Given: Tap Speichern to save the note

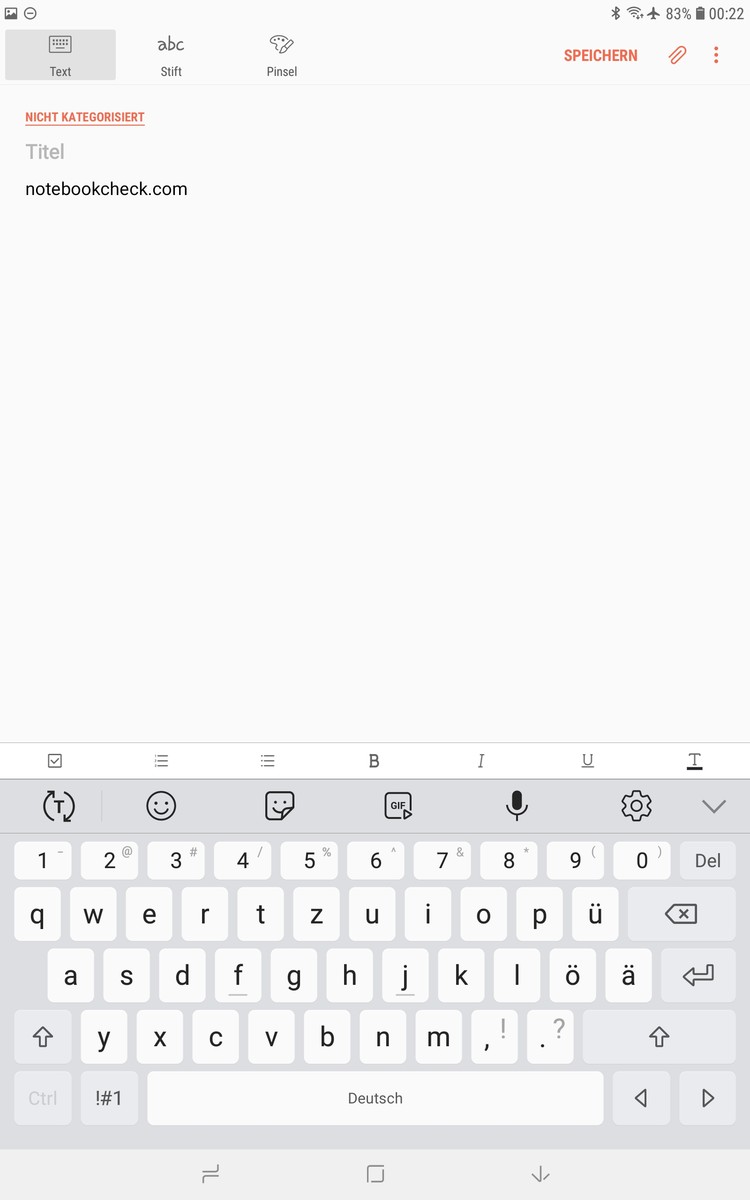Looking at the screenshot, I should [600, 56].
